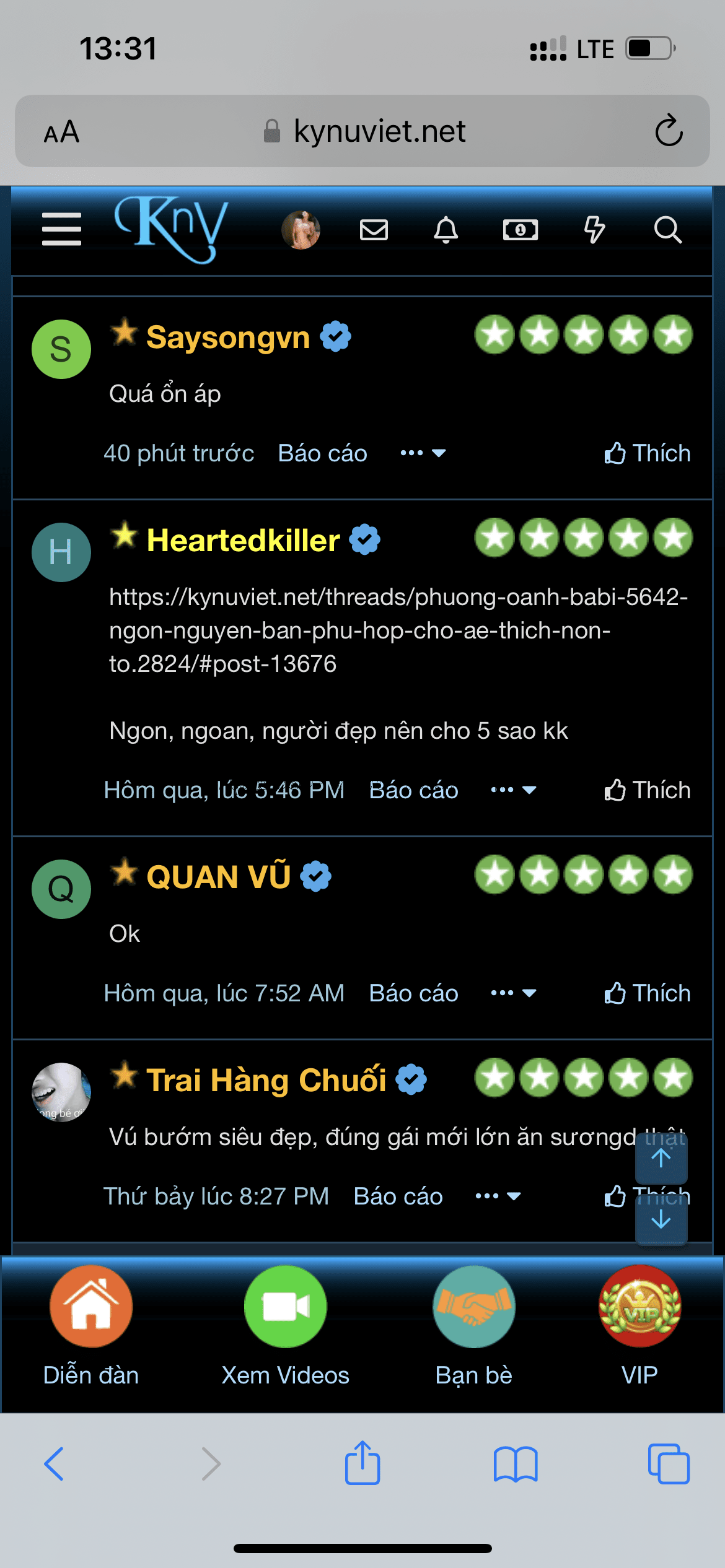Open the lightning bolt what's new icon

(594, 230)
